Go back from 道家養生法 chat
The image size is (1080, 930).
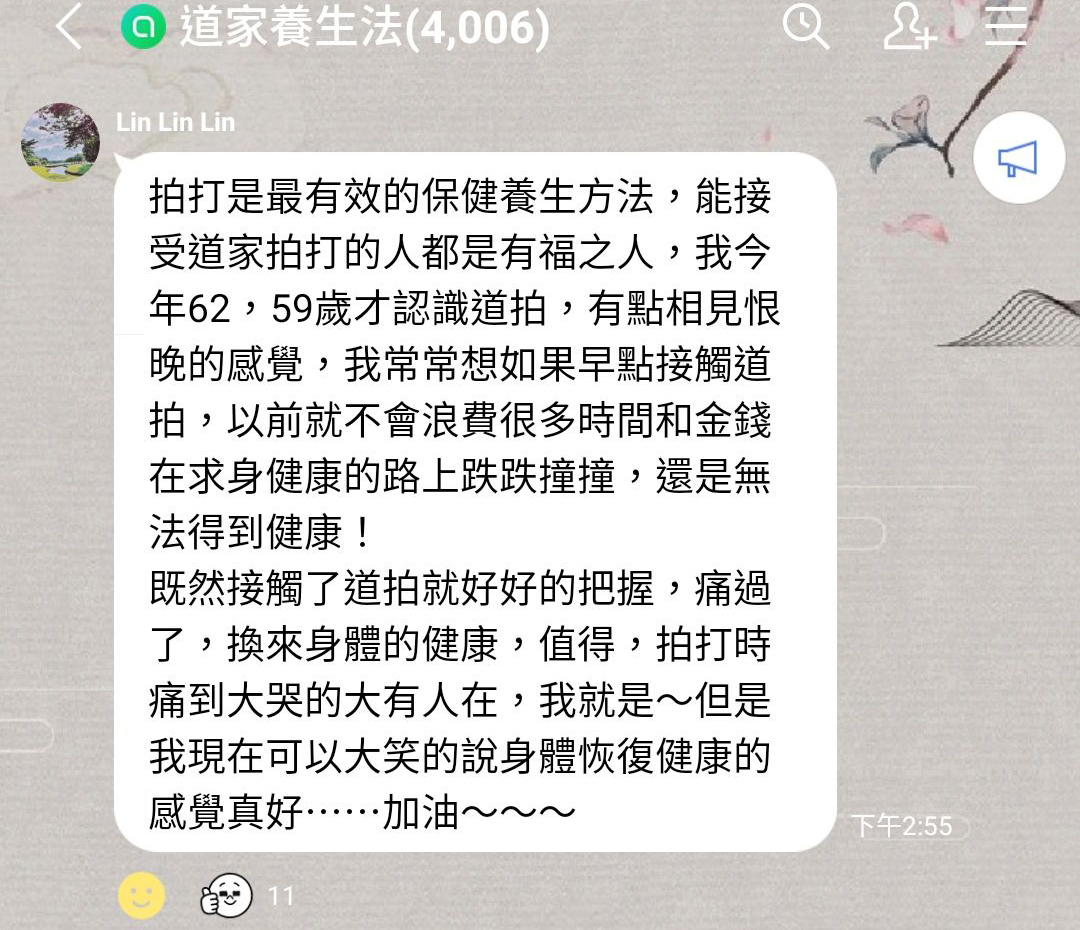point(68,27)
